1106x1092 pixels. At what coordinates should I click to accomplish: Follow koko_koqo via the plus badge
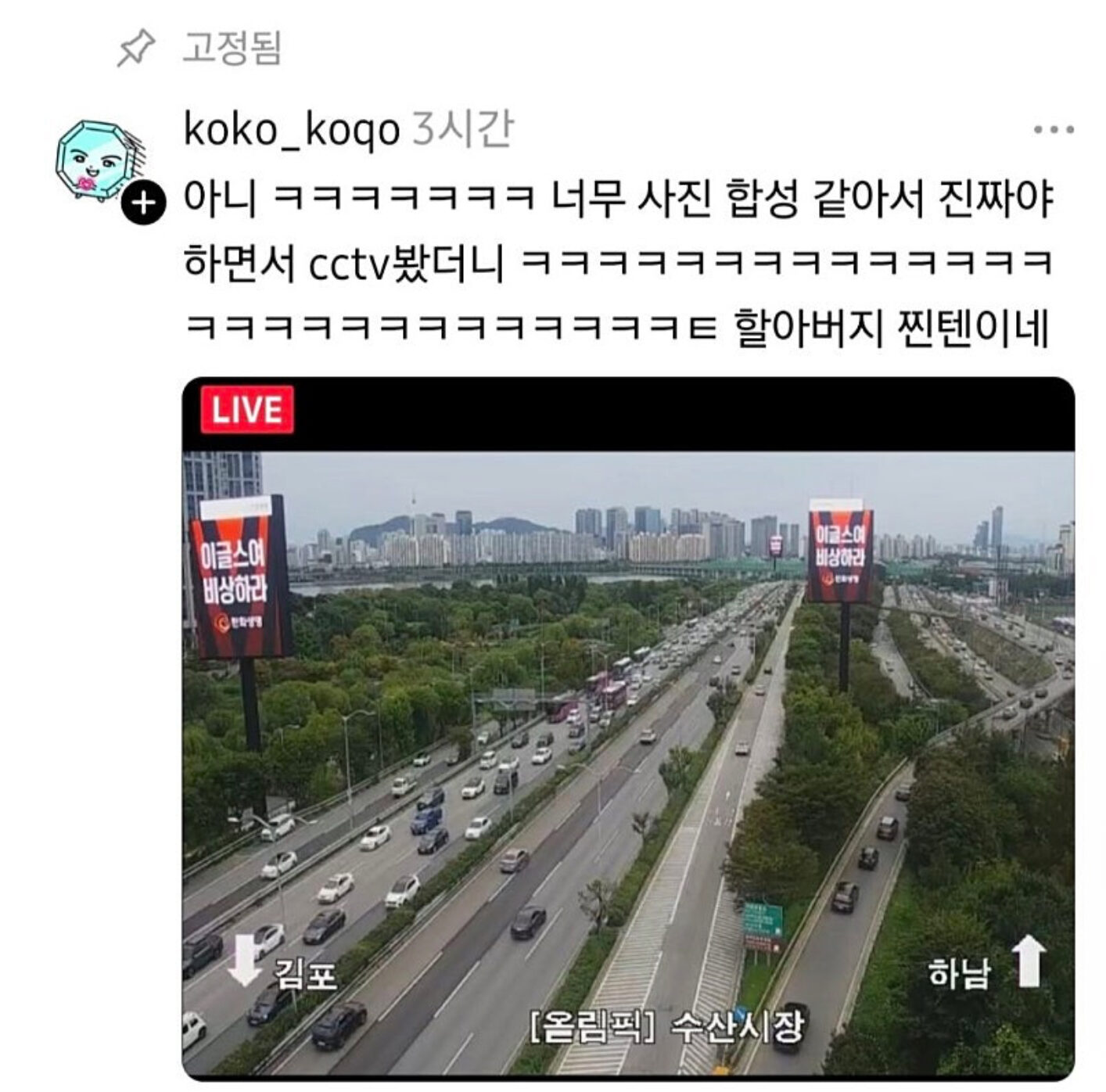point(143,203)
